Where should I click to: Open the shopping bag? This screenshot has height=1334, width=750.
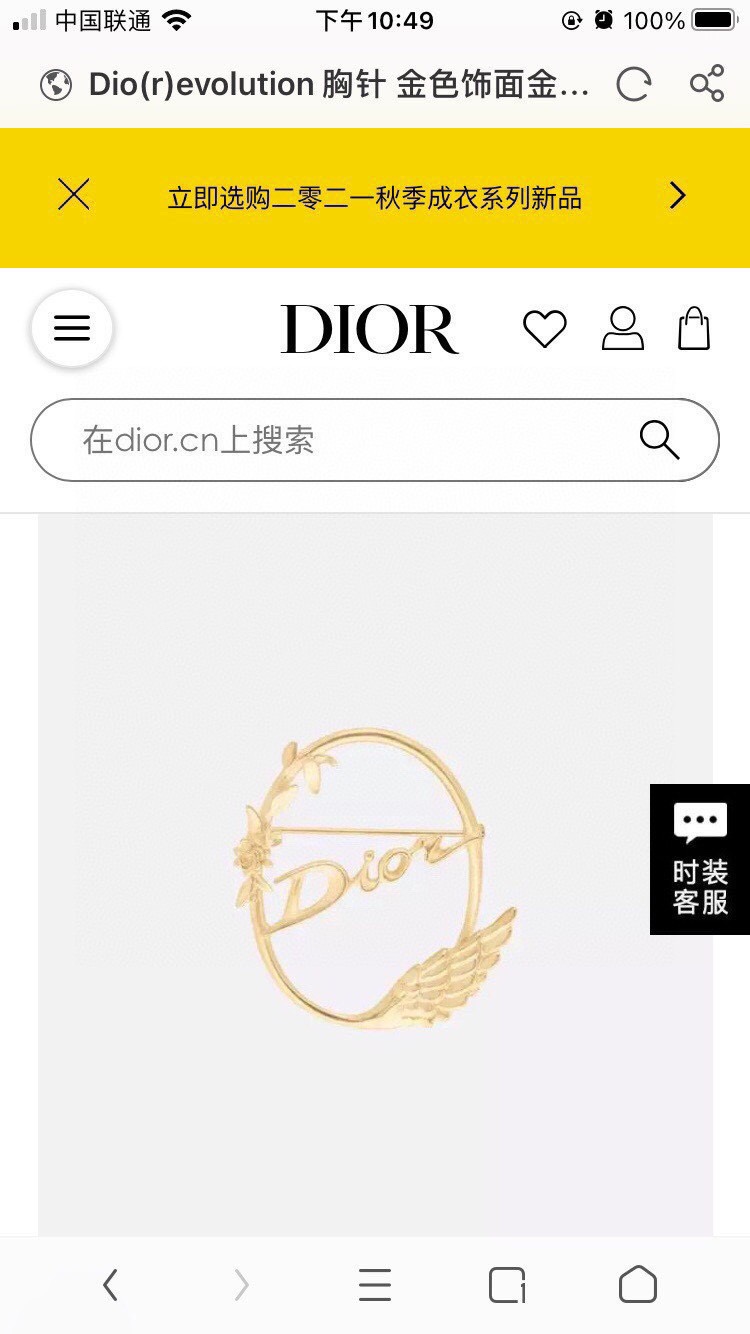point(694,328)
